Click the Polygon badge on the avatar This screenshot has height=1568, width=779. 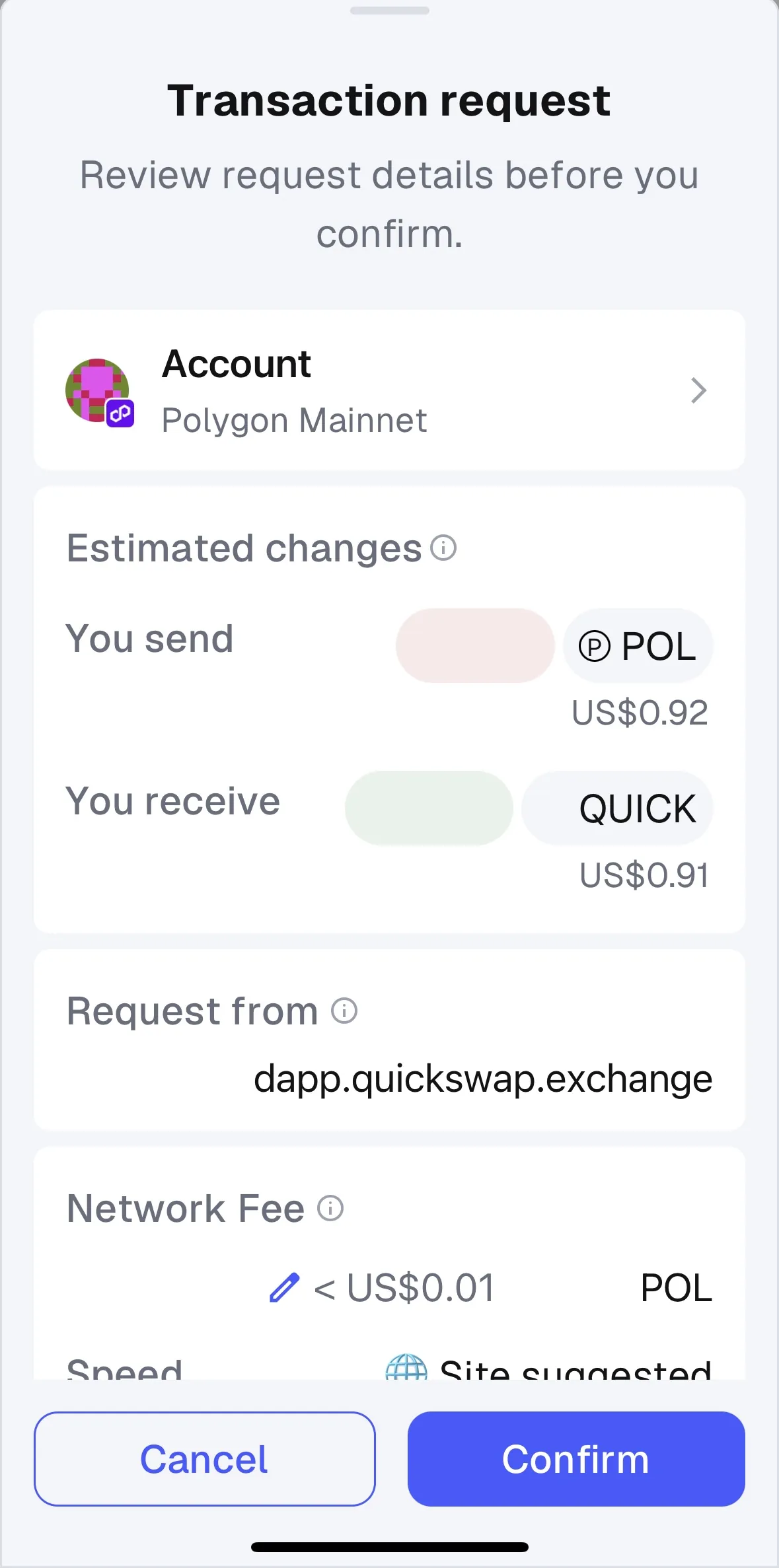(120, 414)
